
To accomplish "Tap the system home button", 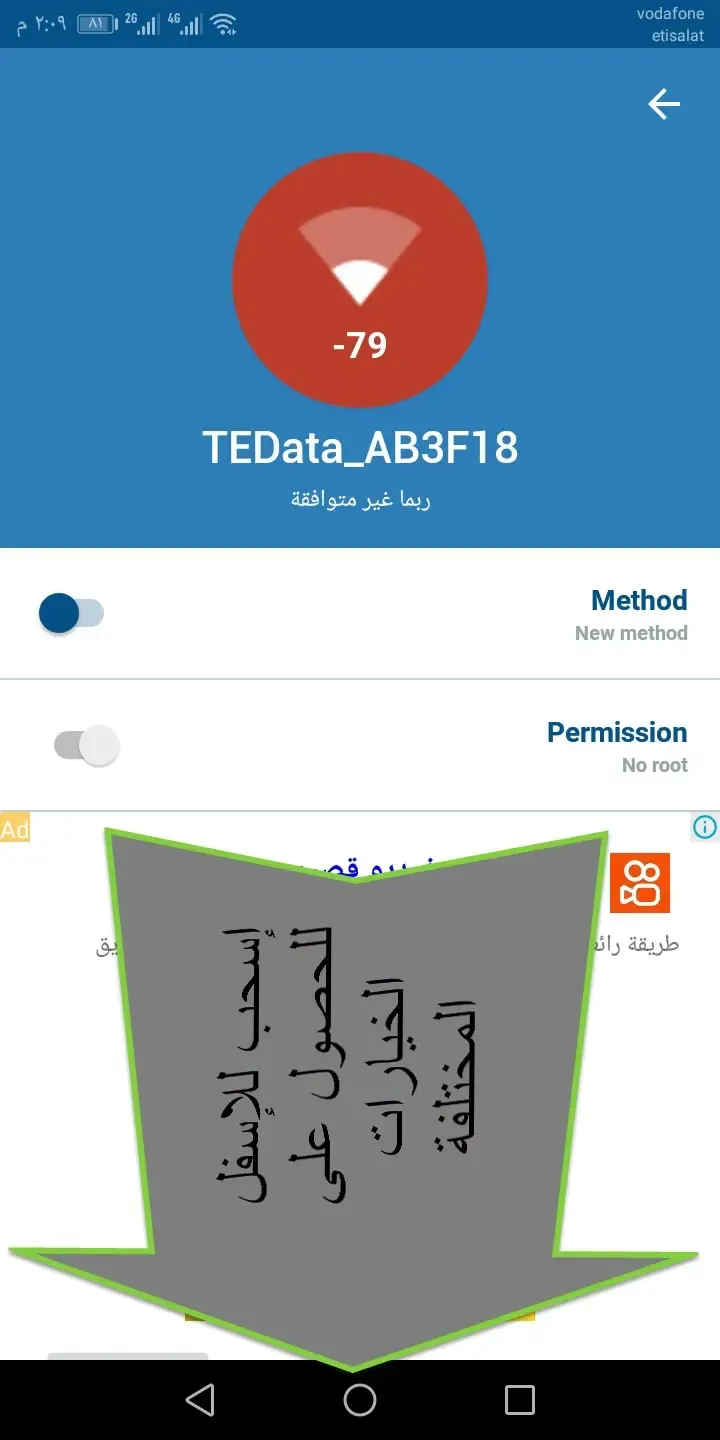I will [360, 1400].
